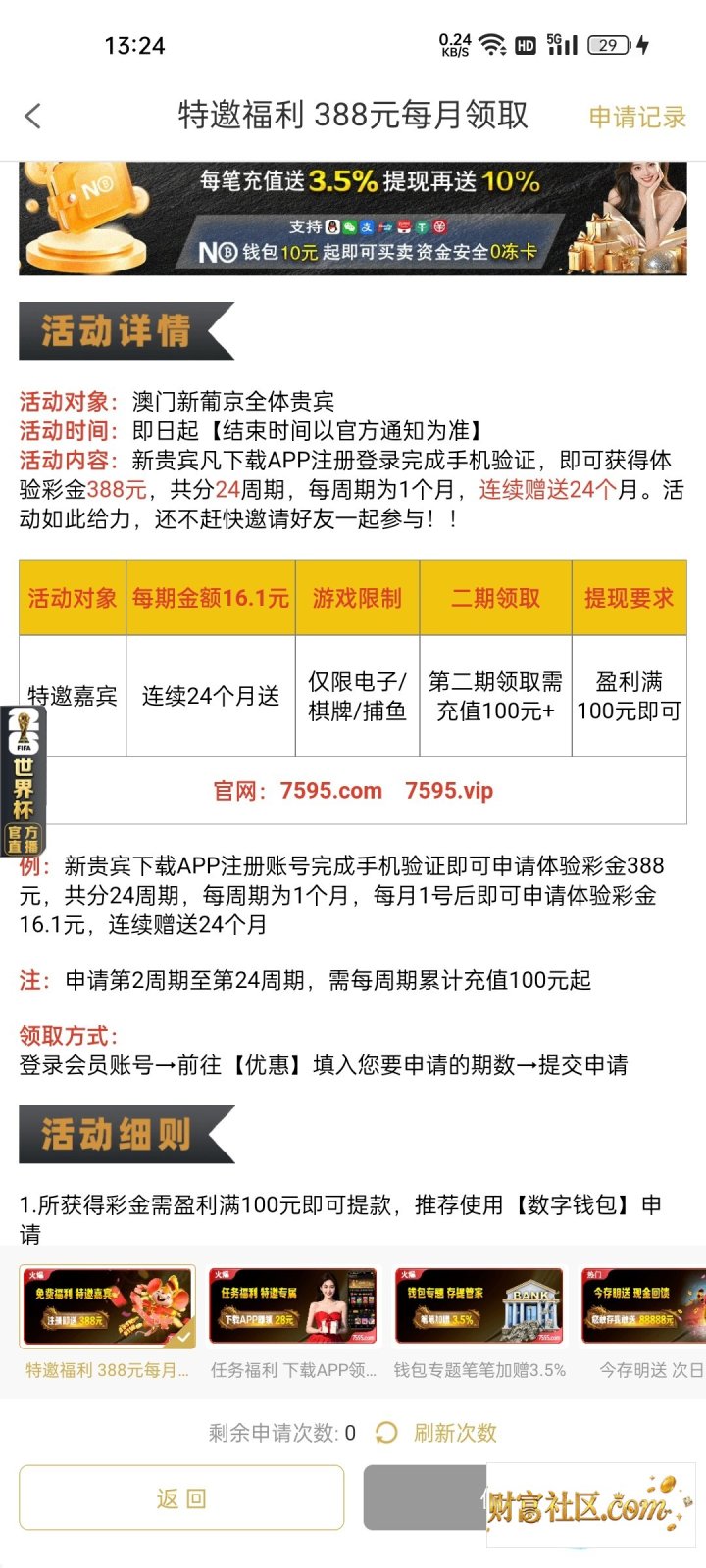Viewport: 706px width, 1568px height.
Task: Select the 今存明送 promo card
Action: click(643, 1323)
